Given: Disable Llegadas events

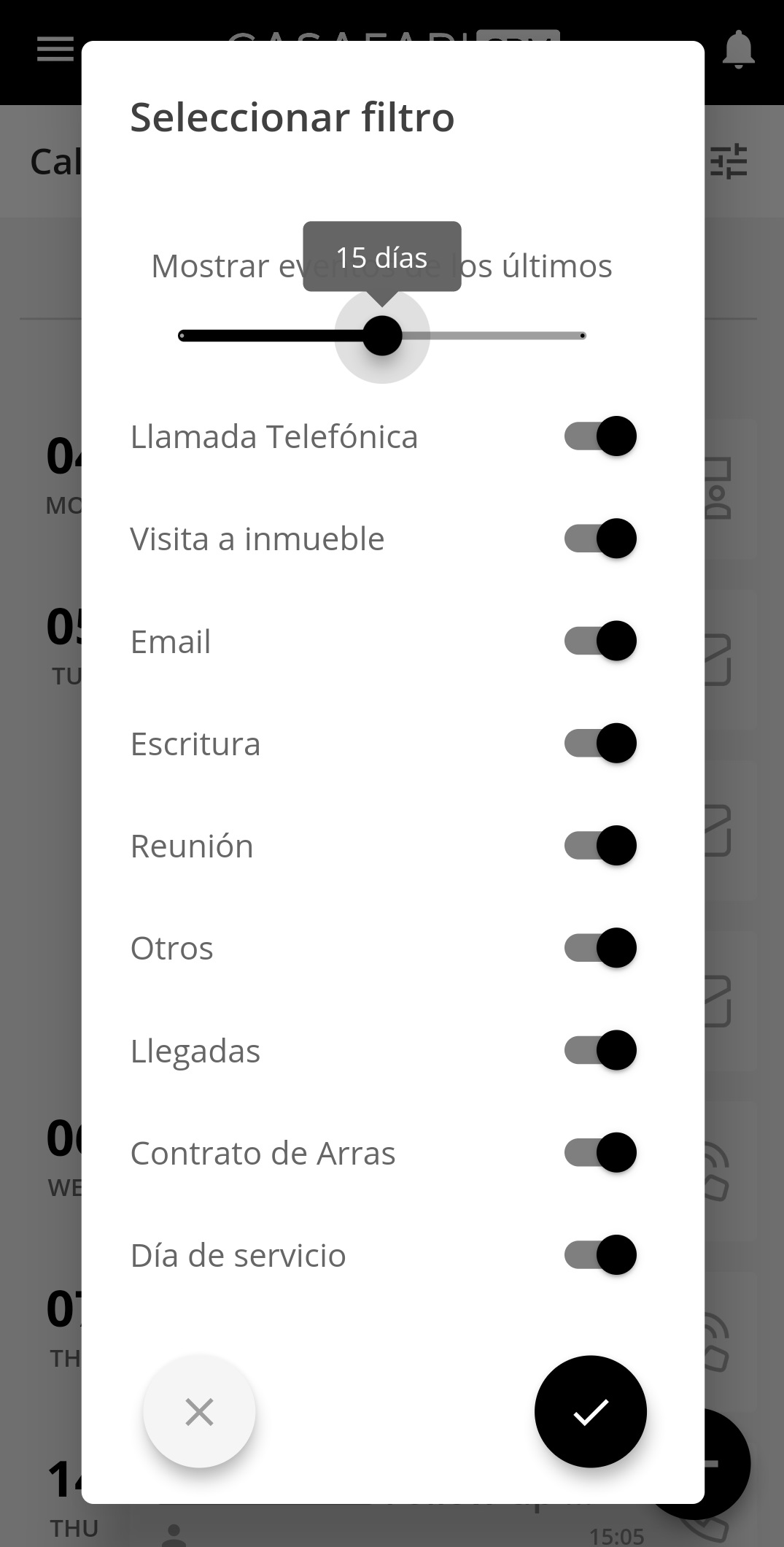Looking at the screenshot, I should 600,1050.
